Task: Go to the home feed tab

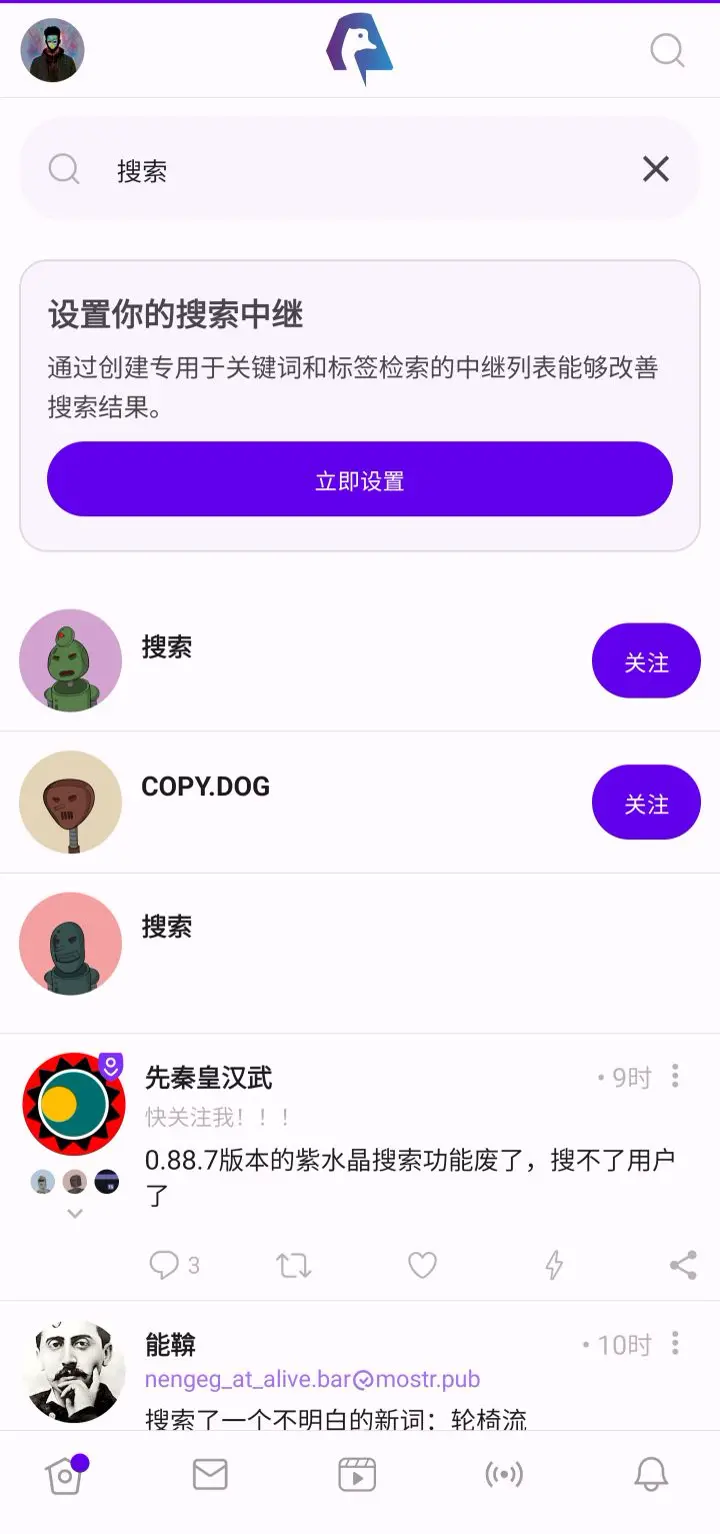Action: 64,1475
